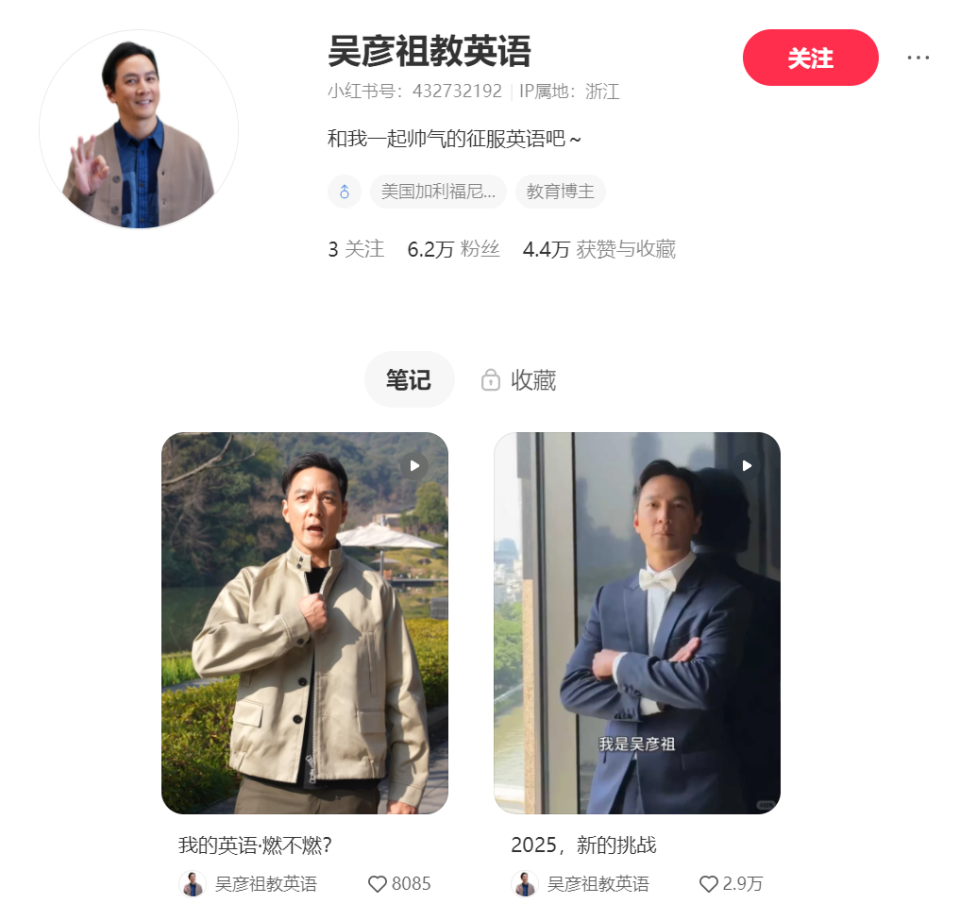Tap the 美国加利福尼... location chip
The height and width of the screenshot is (920, 960).
[x=438, y=191]
